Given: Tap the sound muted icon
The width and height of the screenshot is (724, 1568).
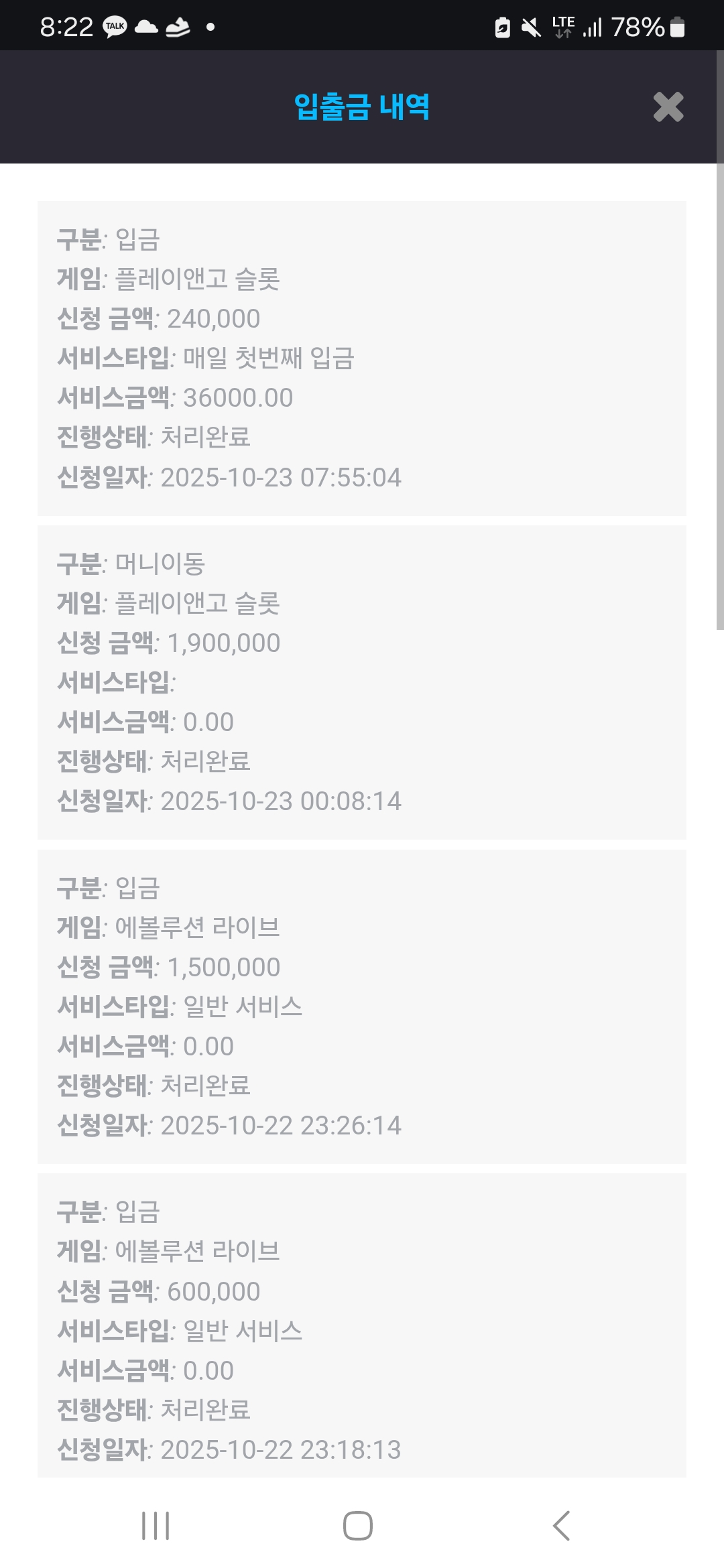Looking at the screenshot, I should pos(532,25).
